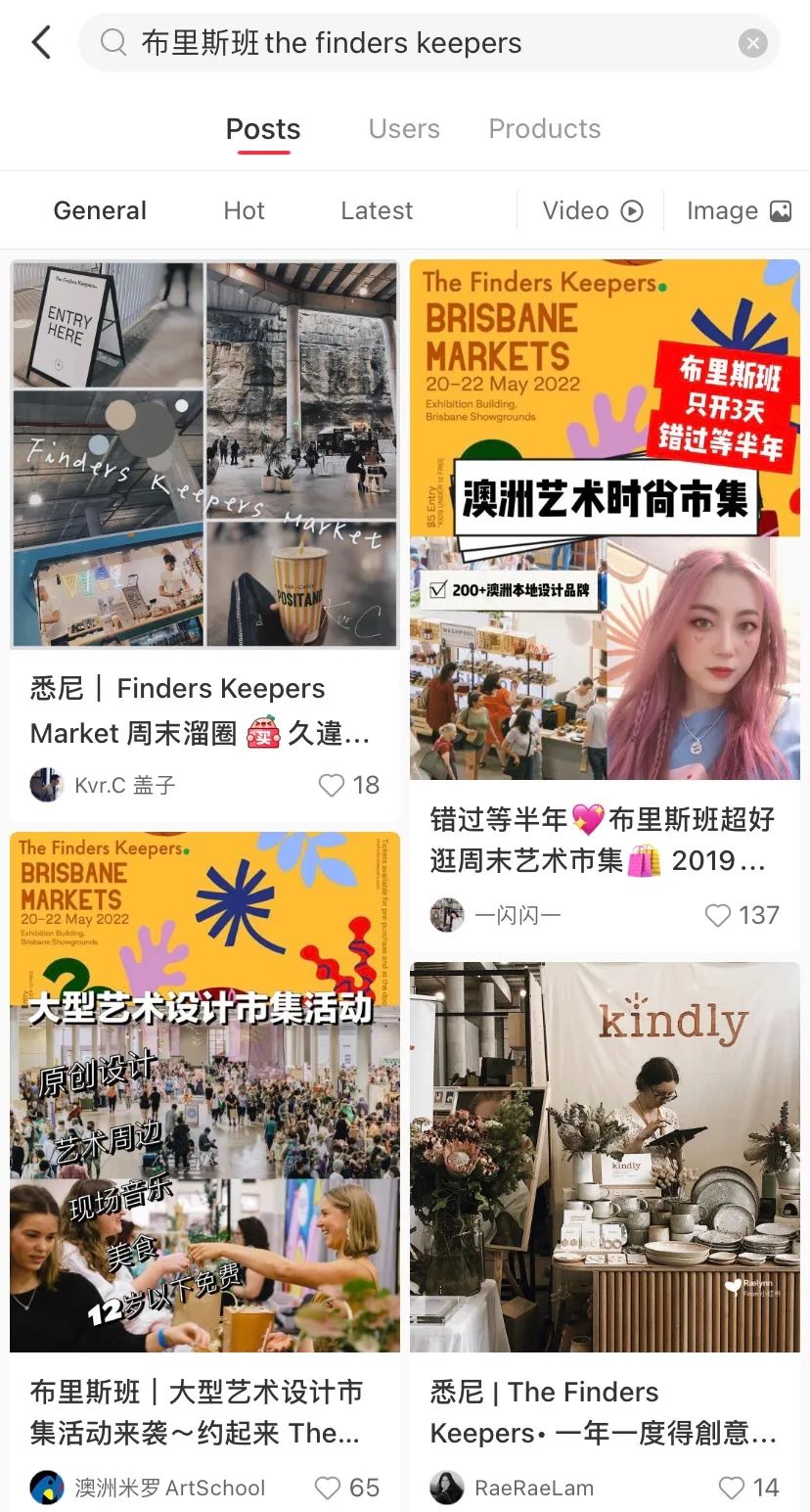Viewport: 810px width, 1512px height.
Task: Clear the search text
Action: click(x=752, y=43)
